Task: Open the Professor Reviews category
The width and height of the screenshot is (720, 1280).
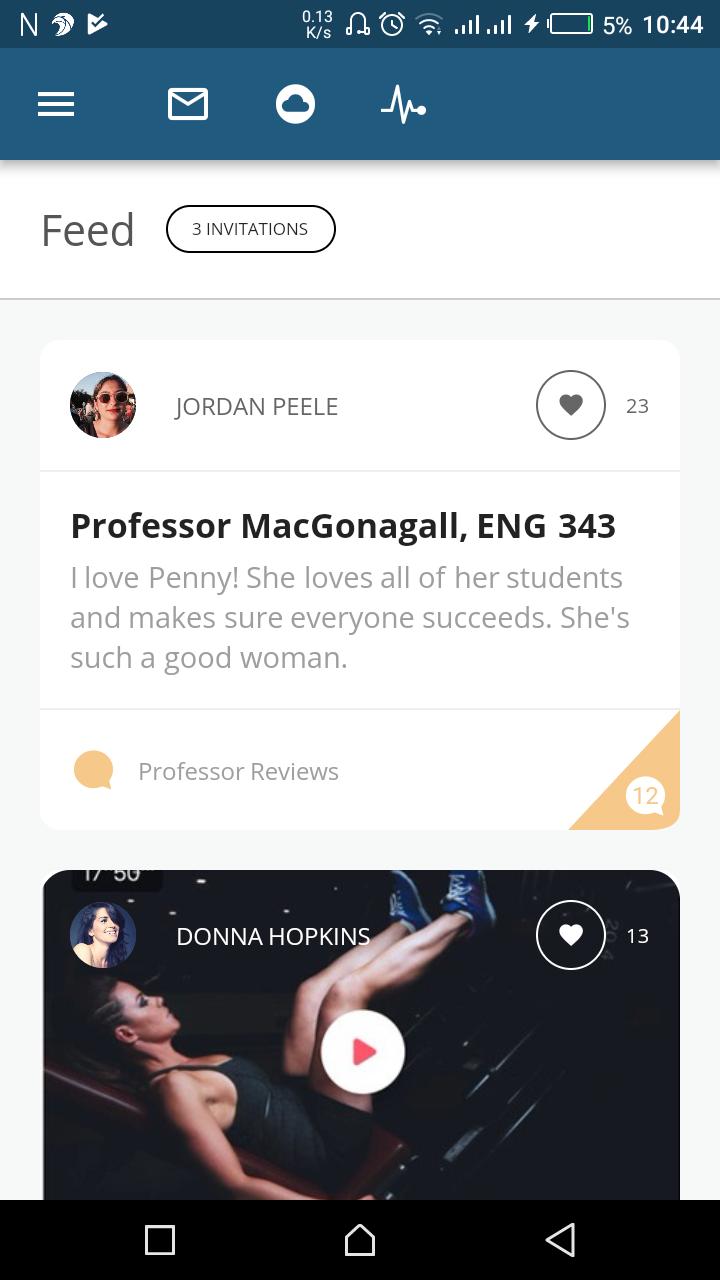Action: pyautogui.click(x=238, y=771)
